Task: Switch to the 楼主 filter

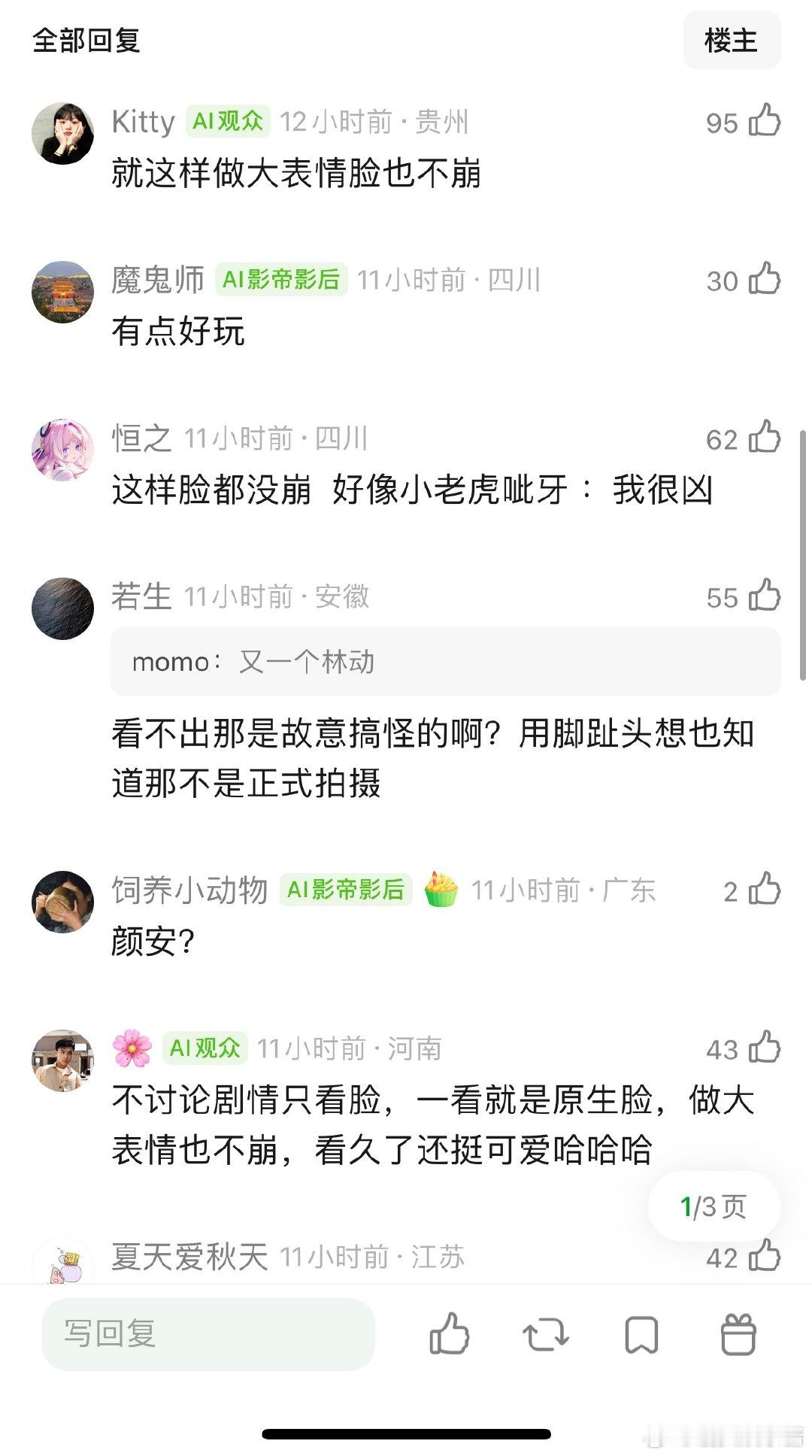Action: [x=730, y=41]
